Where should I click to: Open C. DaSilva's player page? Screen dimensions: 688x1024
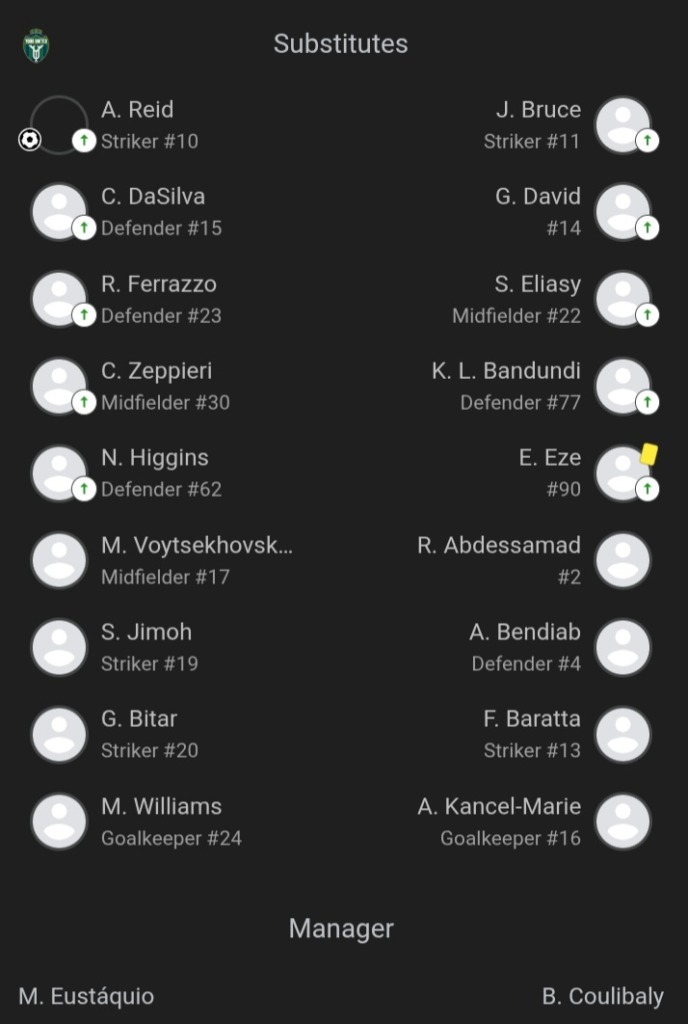[153, 197]
